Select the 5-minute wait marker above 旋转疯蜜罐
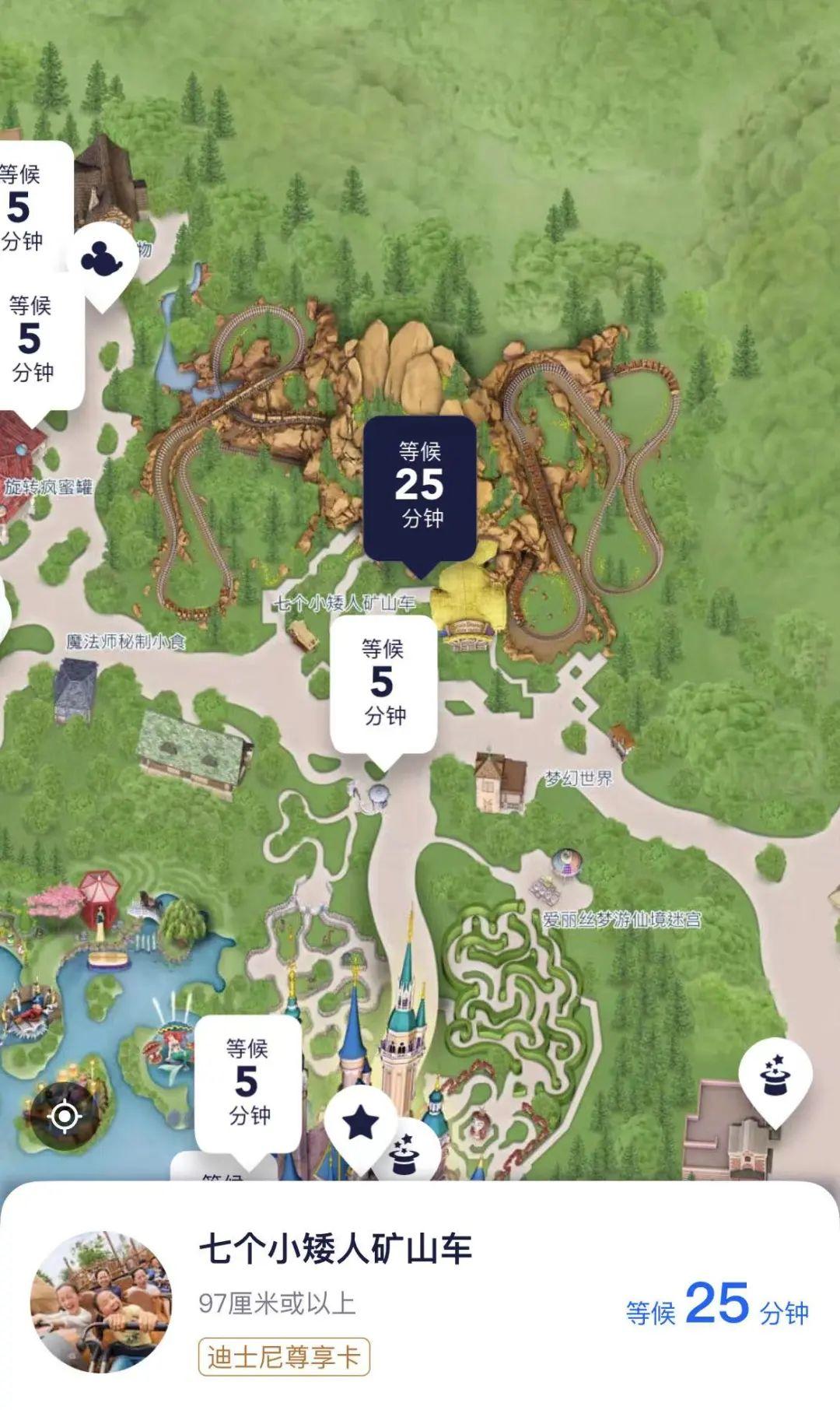 (x=33, y=338)
